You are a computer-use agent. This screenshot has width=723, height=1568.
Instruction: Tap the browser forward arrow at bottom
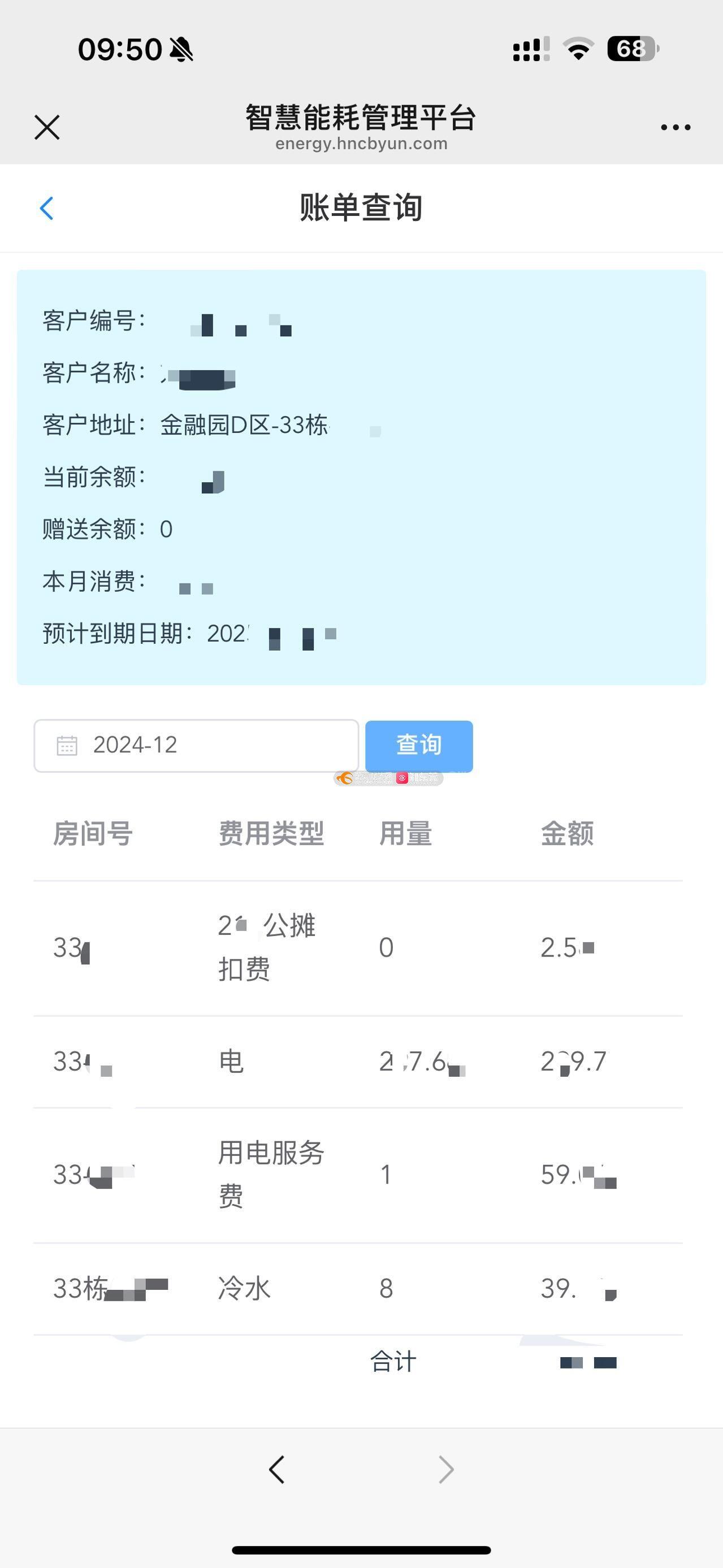click(446, 1470)
